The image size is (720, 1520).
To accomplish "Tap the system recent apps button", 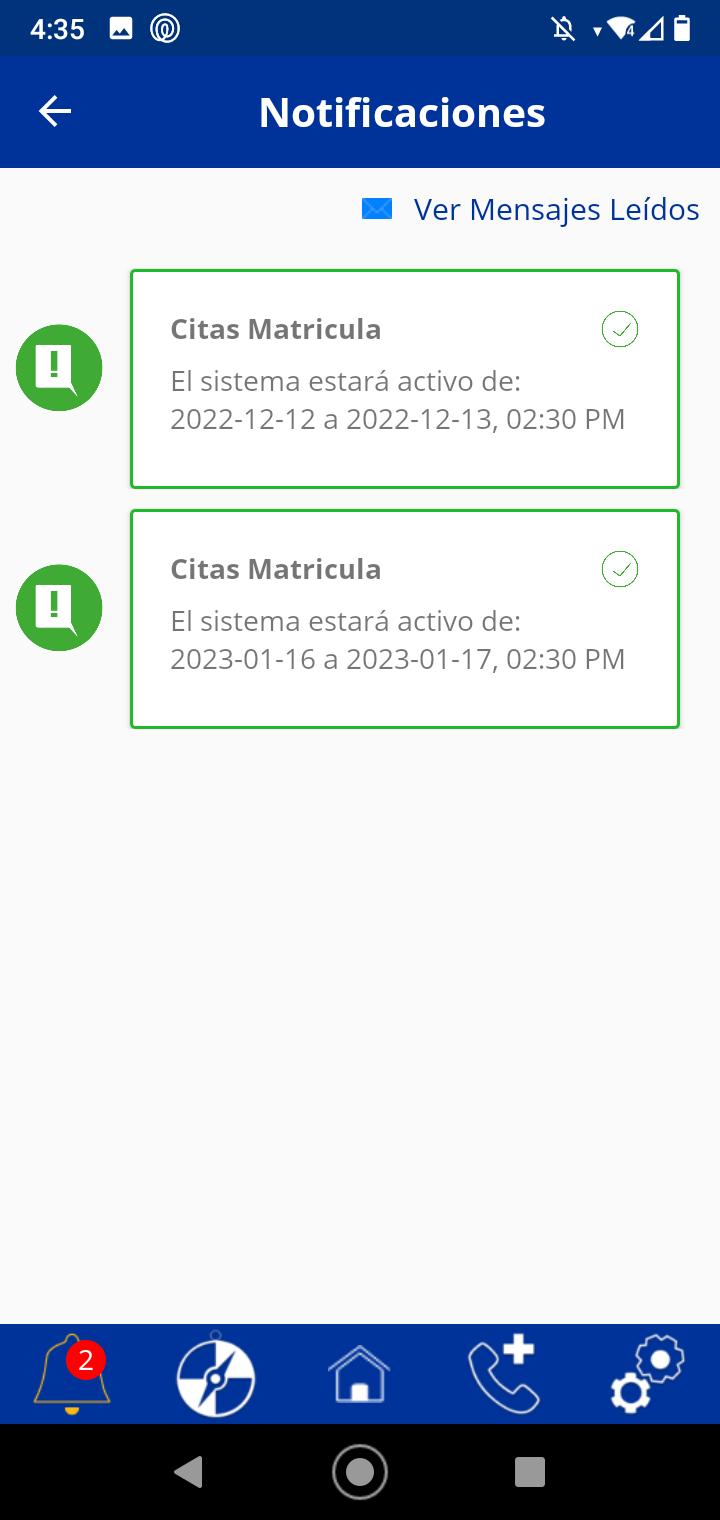I will pos(530,1472).
